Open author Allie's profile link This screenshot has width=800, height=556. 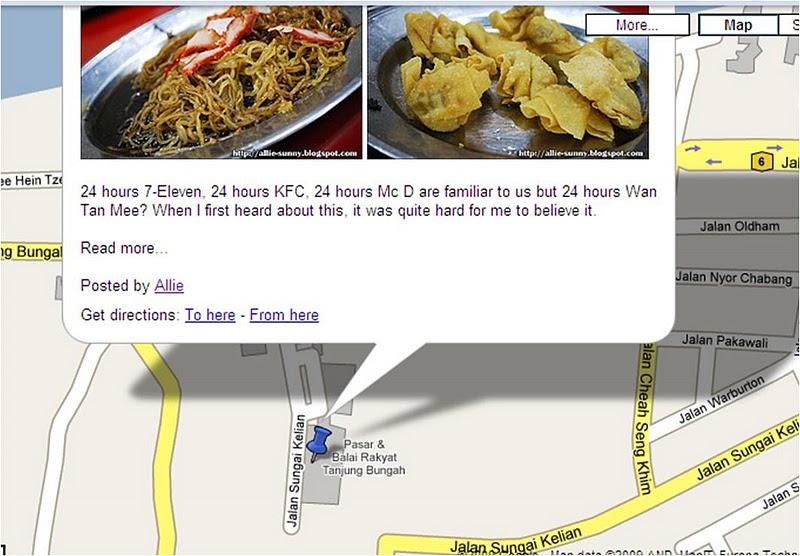click(169, 286)
